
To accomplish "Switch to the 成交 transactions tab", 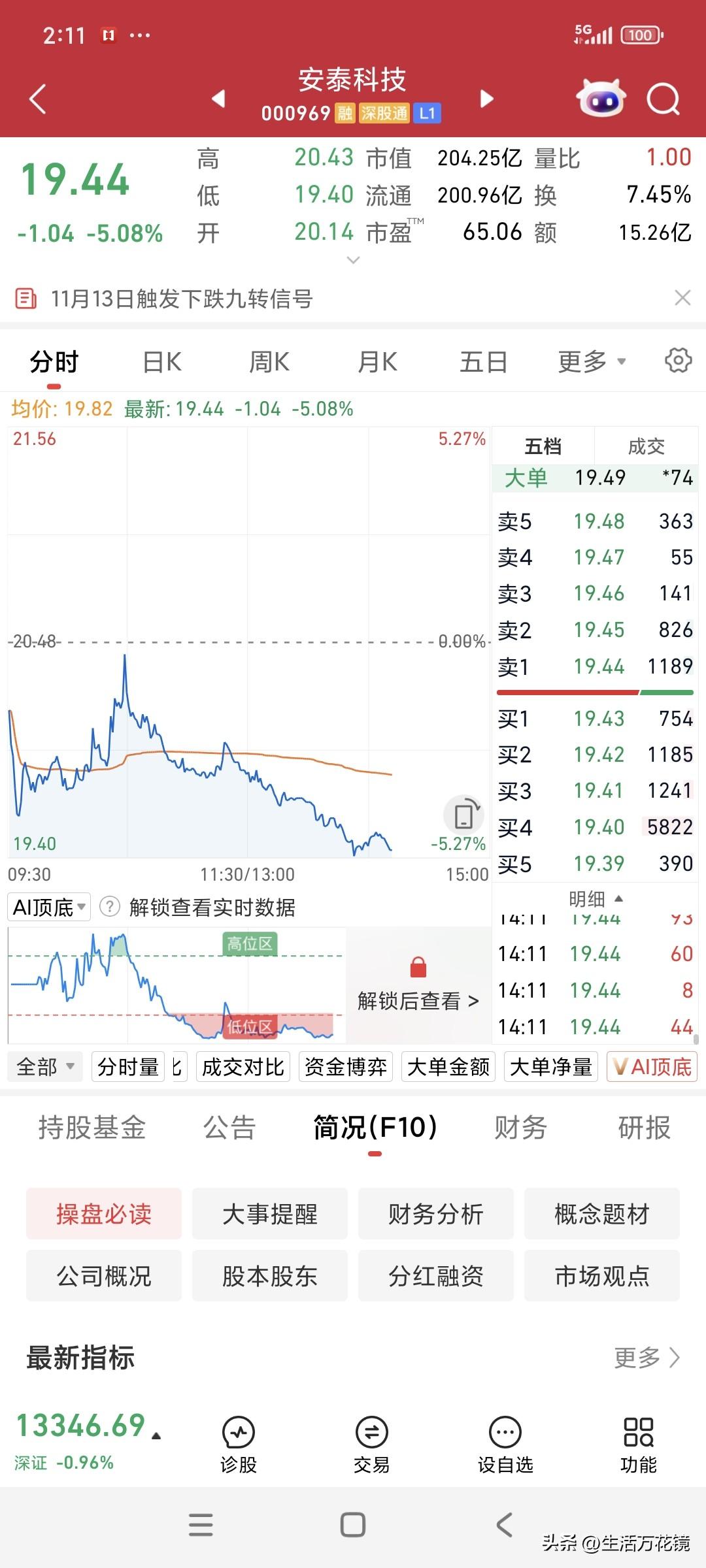I will [x=647, y=446].
